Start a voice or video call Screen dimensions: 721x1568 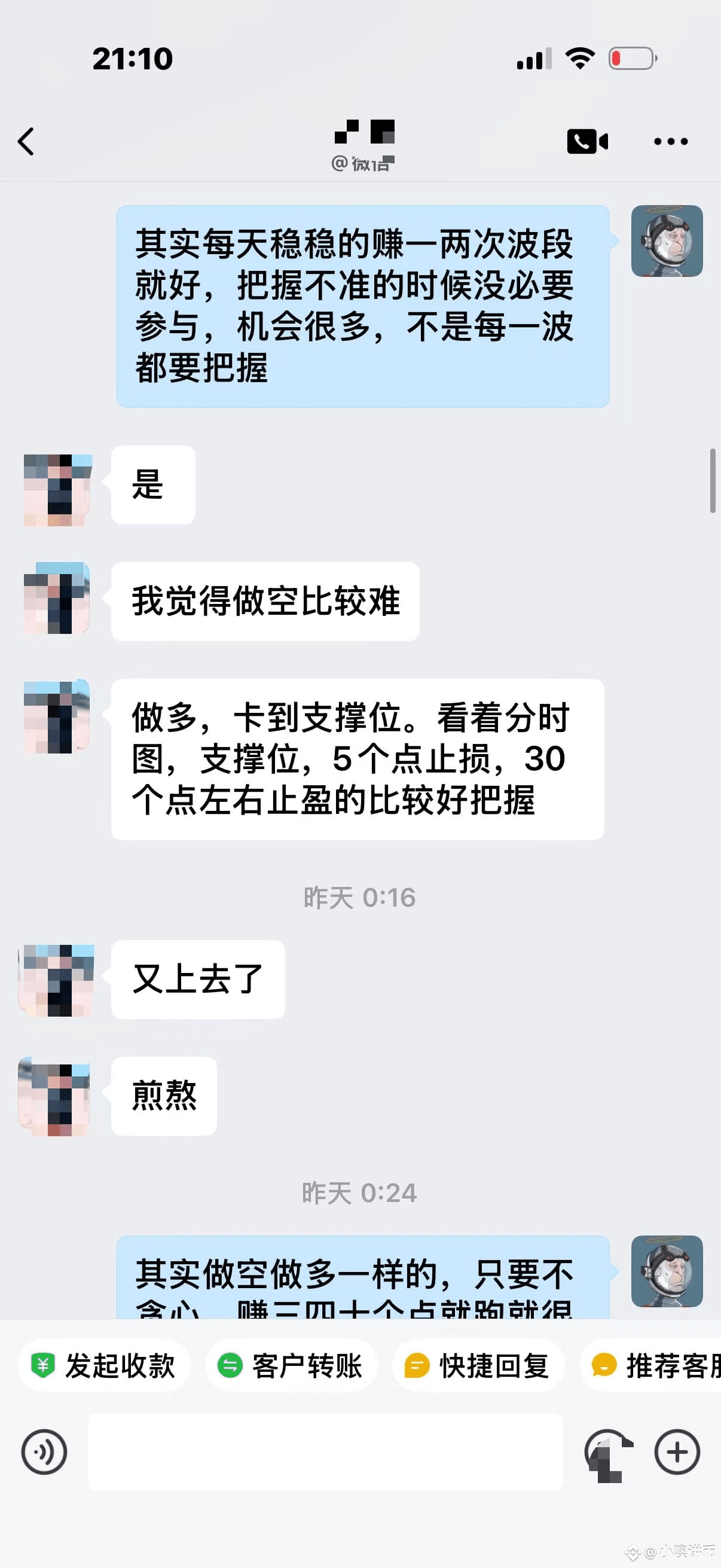(x=587, y=142)
